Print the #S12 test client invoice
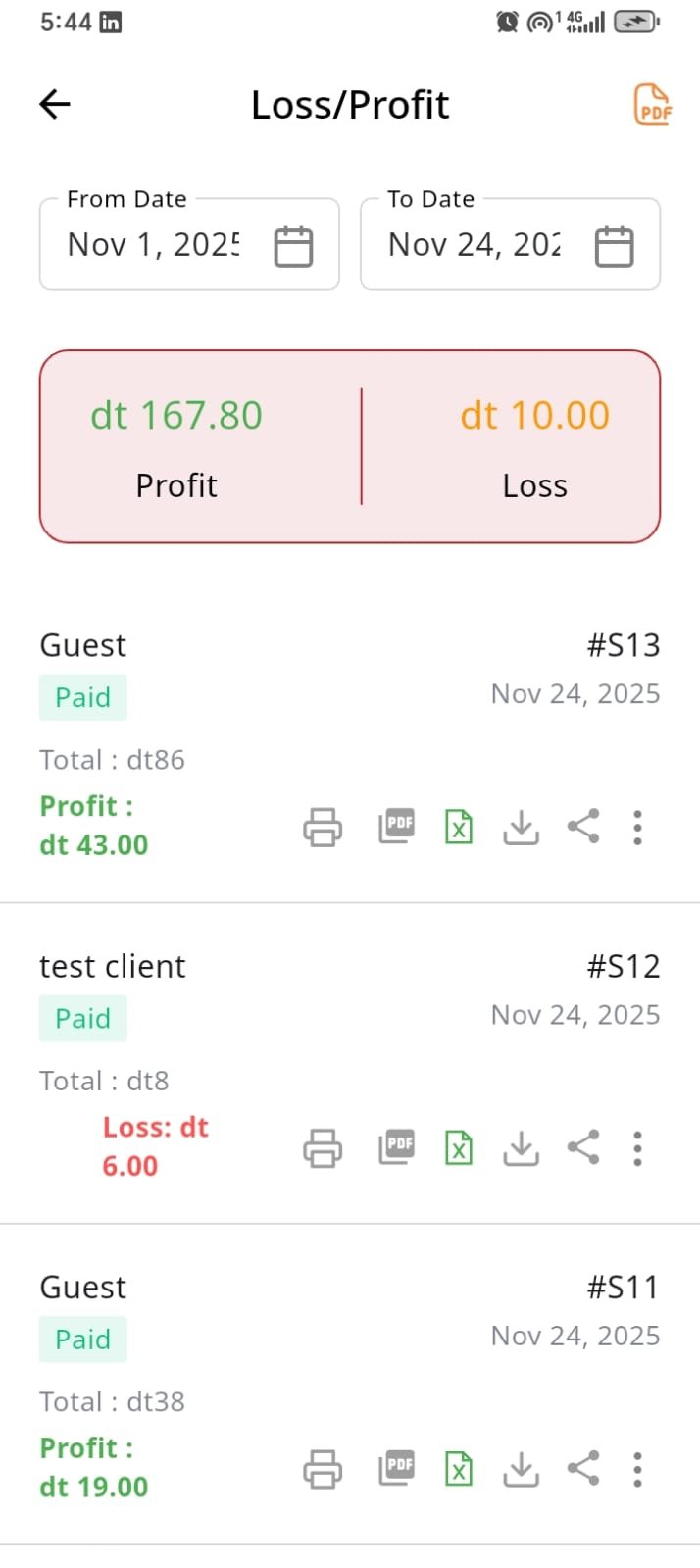700x1568 pixels. 323,1148
